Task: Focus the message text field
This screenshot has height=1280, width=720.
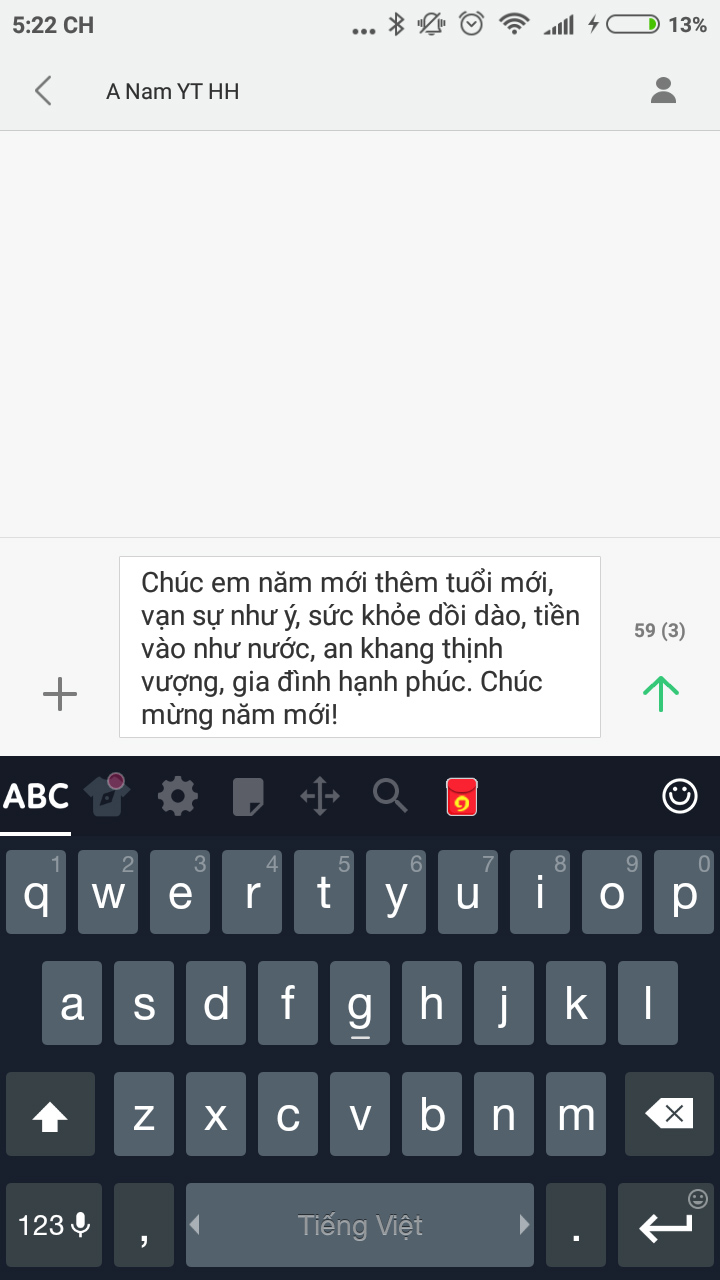Action: [x=360, y=647]
